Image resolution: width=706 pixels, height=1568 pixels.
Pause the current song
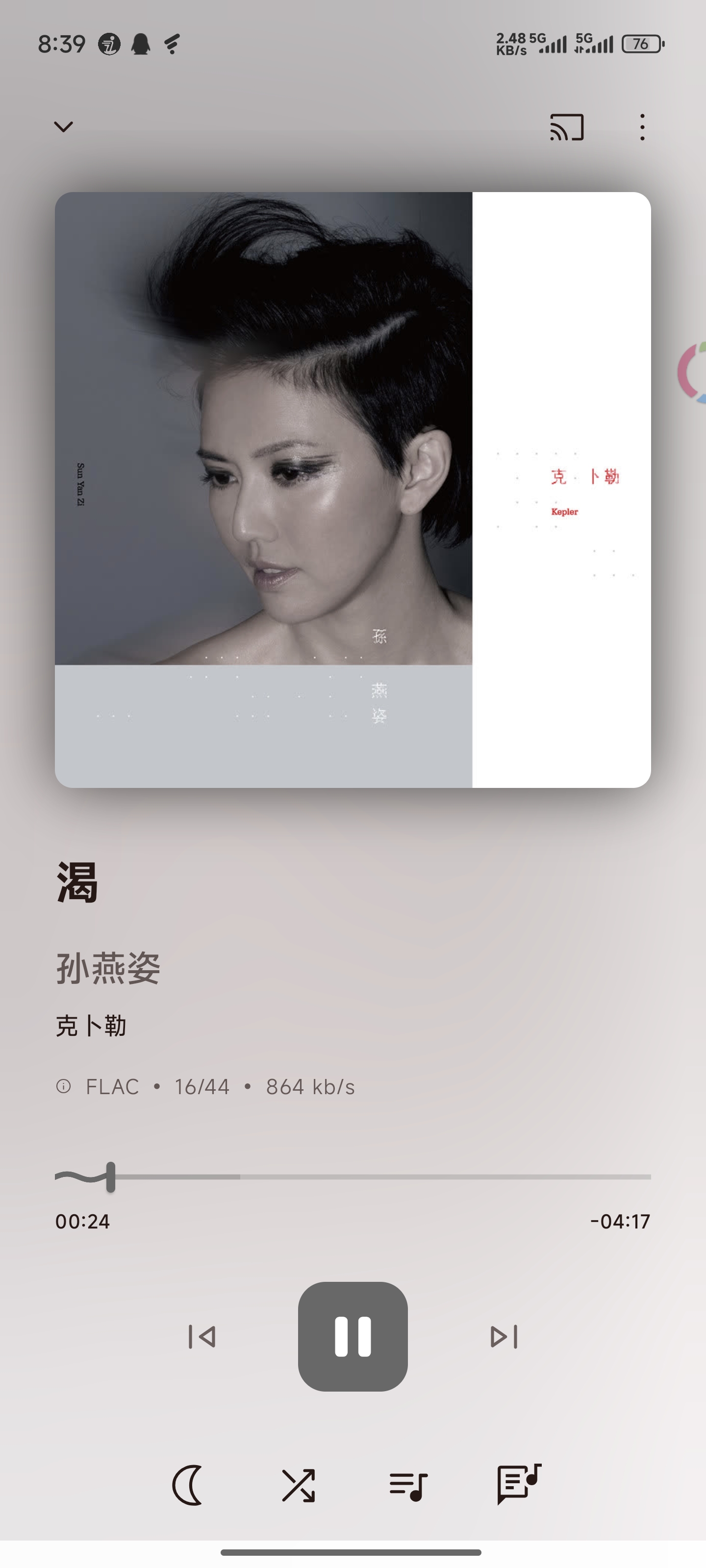click(353, 1337)
